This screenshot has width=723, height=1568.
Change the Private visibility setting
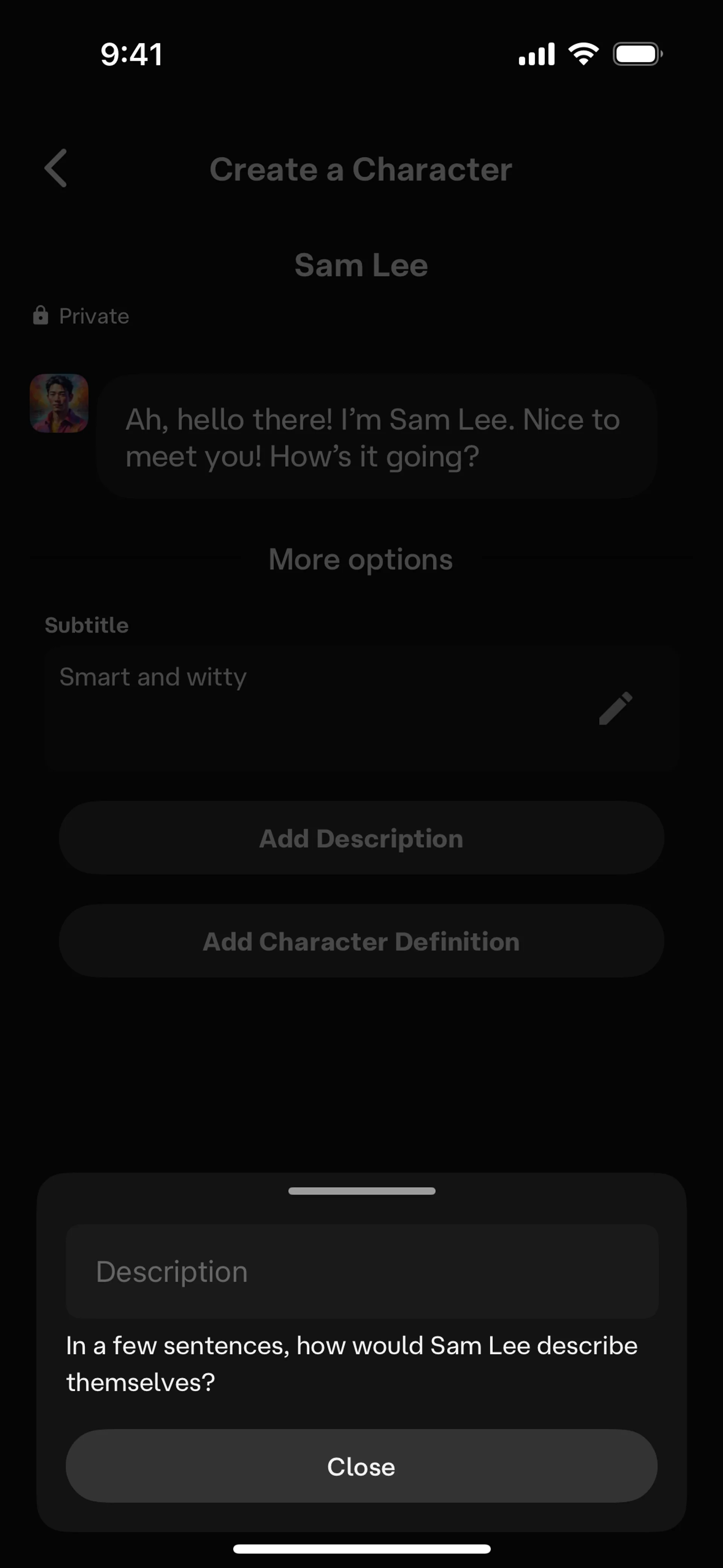pyautogui.click(x=82, y=316)
